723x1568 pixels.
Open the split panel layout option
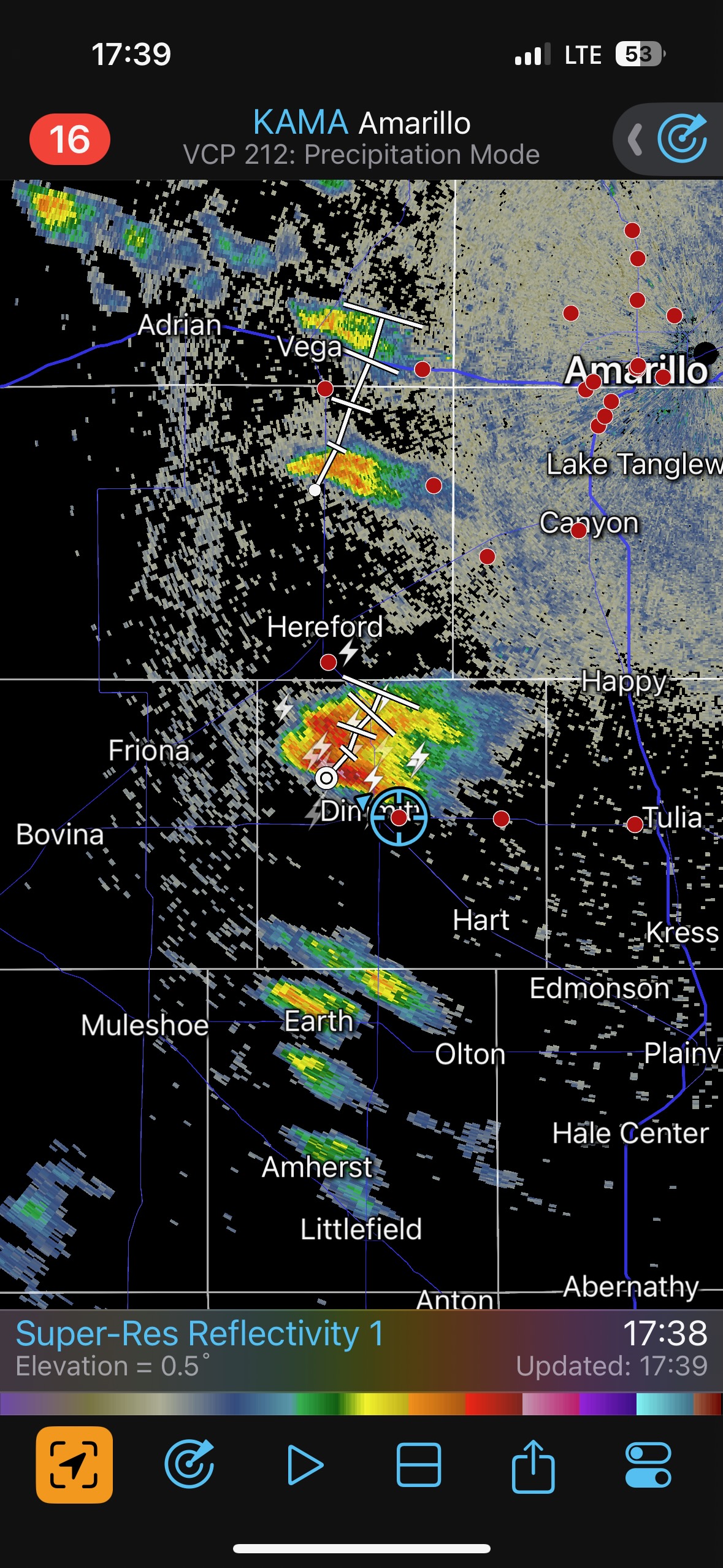419,1464
